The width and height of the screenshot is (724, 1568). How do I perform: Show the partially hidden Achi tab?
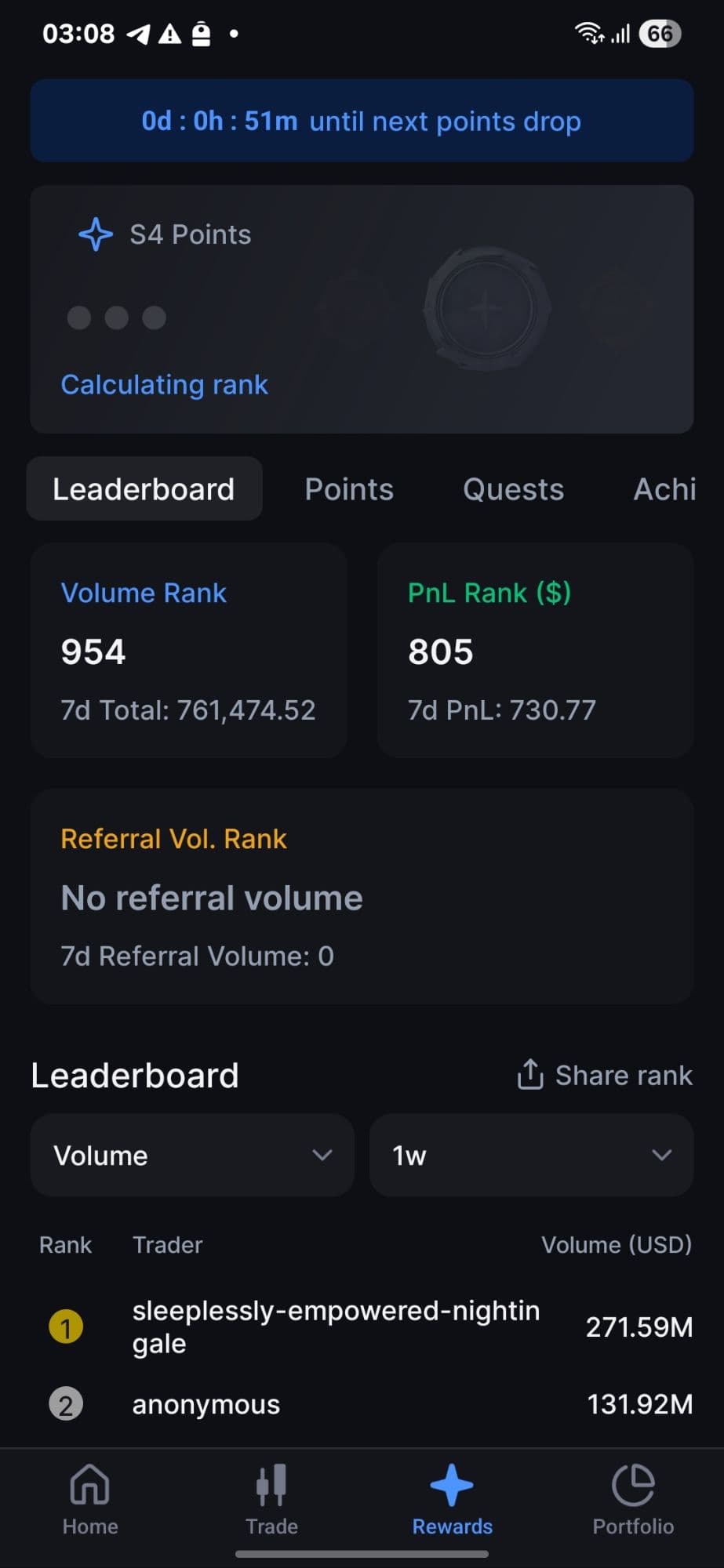(x=664, y=489)
